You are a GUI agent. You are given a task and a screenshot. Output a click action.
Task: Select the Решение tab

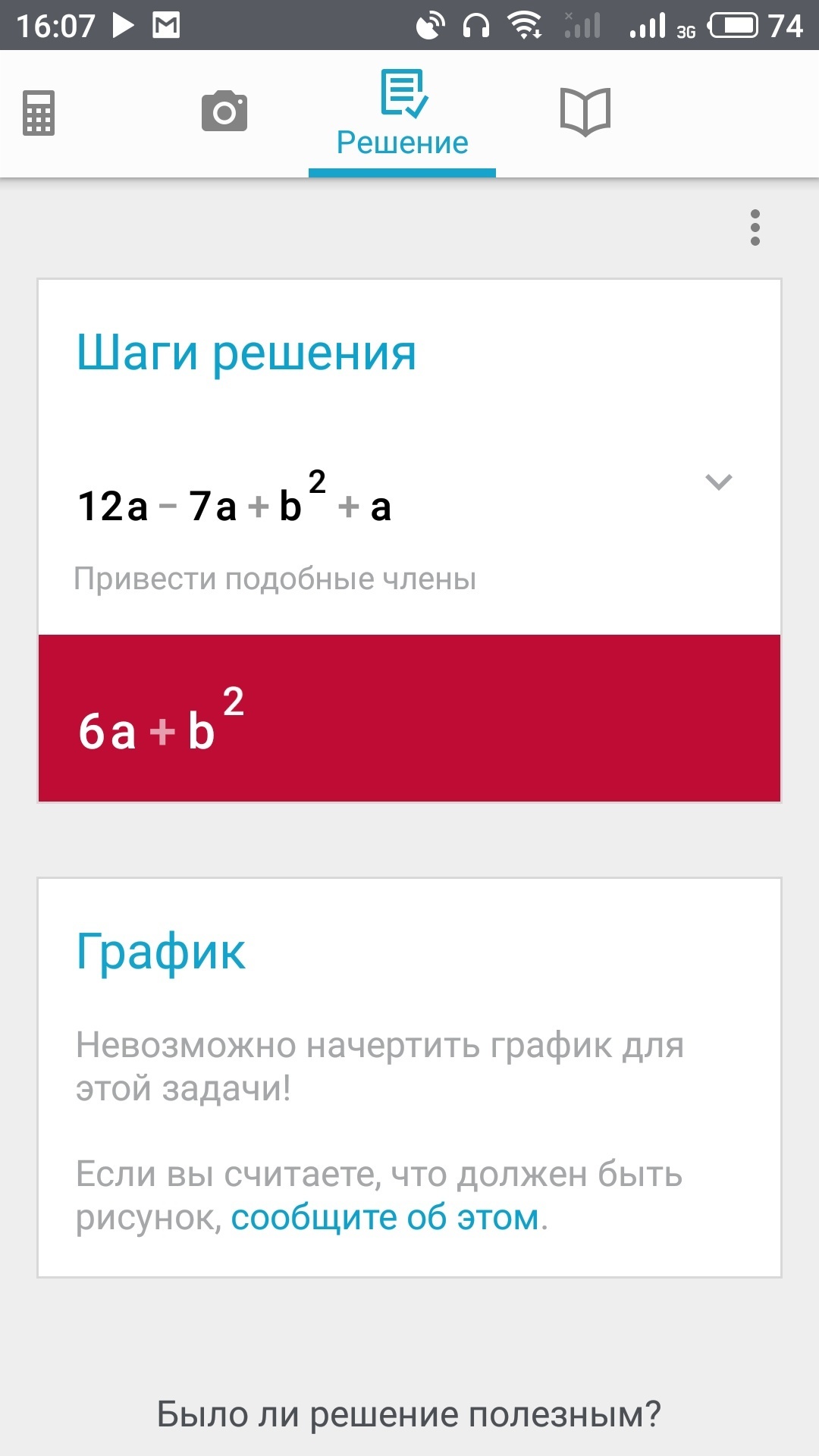coord(402,114)
